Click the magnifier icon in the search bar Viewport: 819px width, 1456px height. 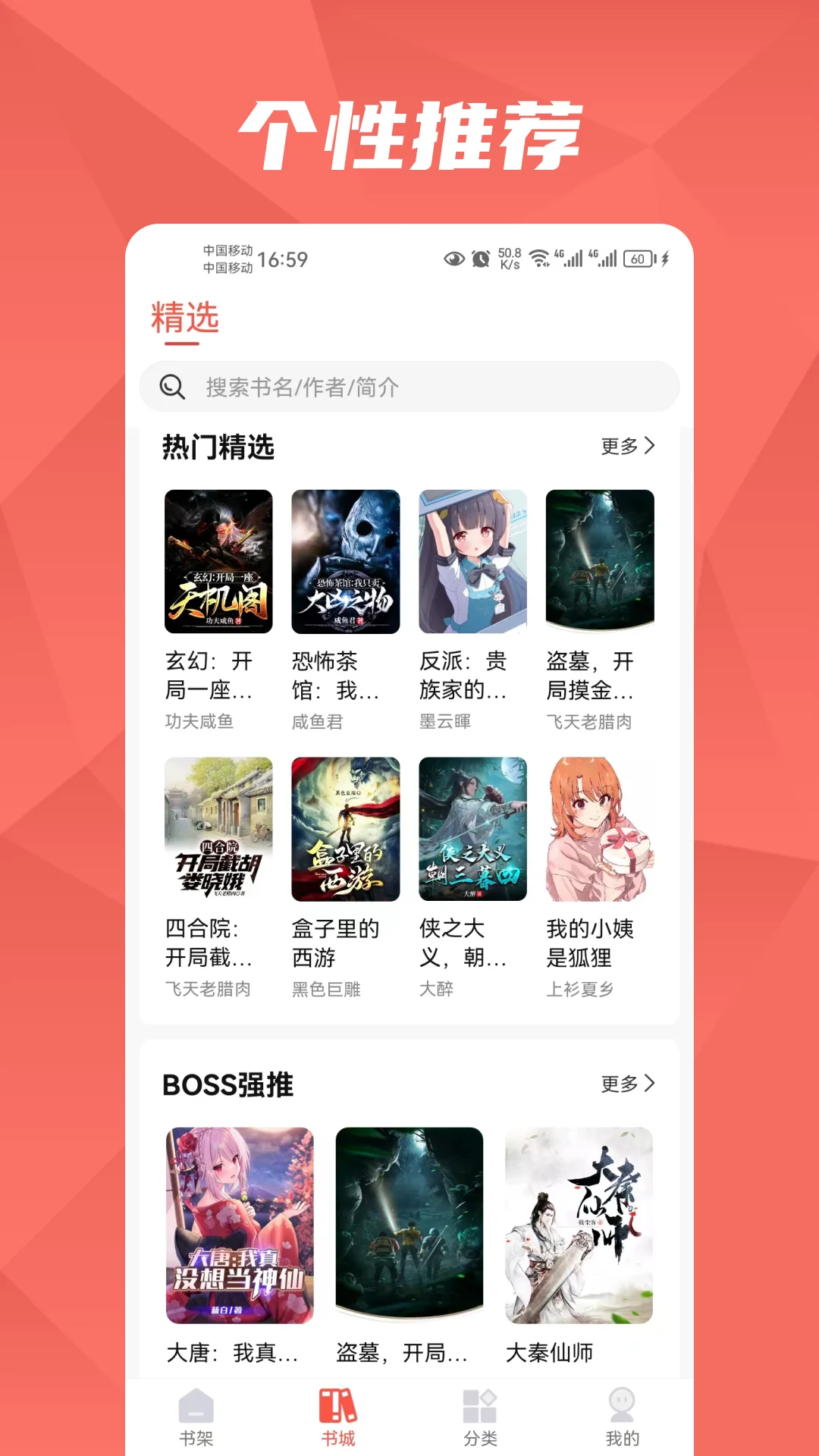click(173, 387)
